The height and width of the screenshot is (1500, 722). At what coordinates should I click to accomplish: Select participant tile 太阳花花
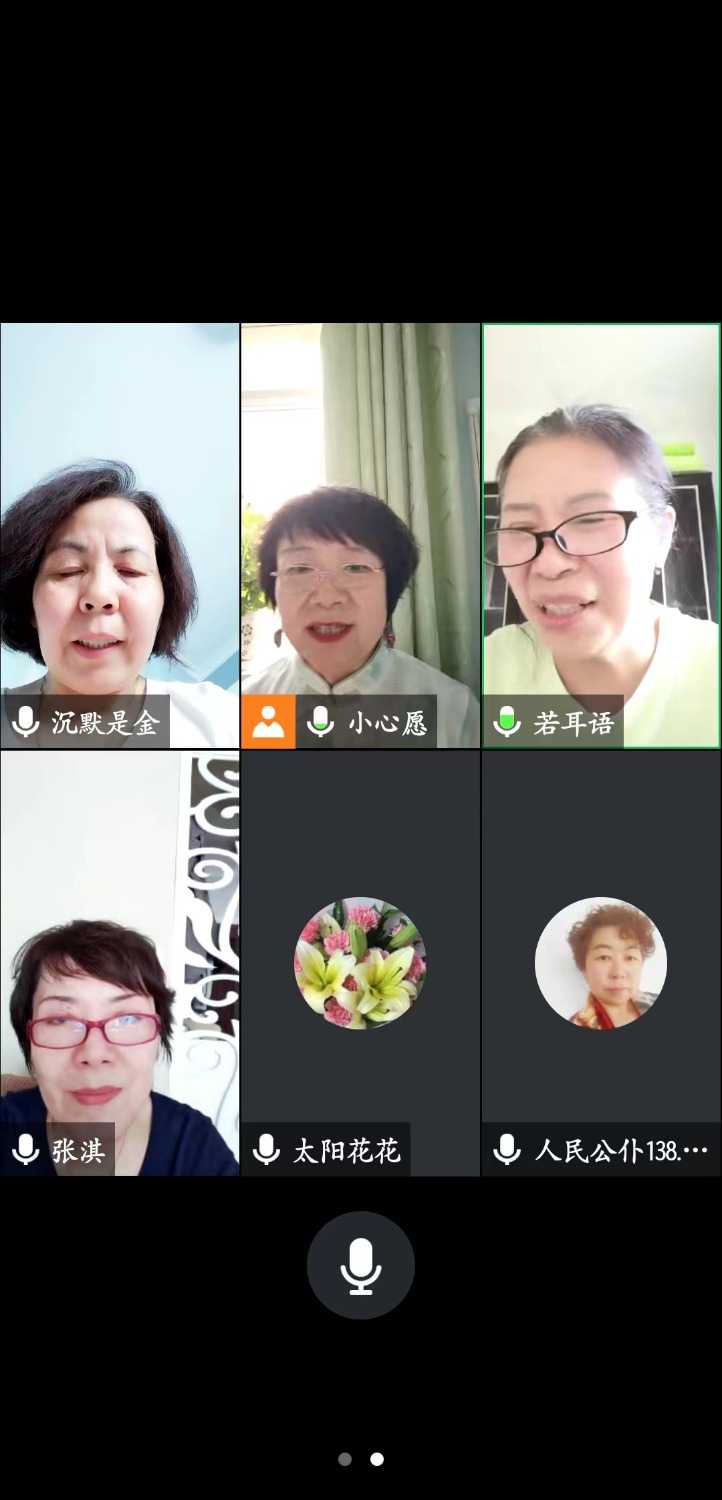click(x=360, y=962)
